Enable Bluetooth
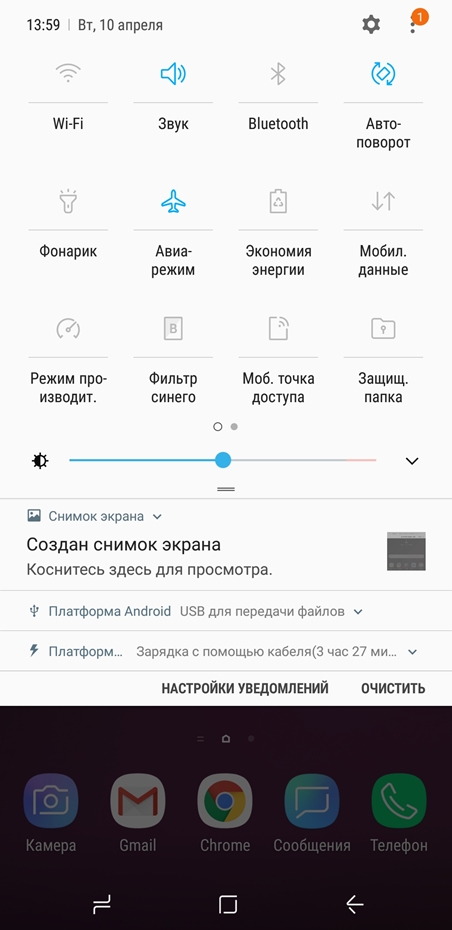 coord(278,74)
